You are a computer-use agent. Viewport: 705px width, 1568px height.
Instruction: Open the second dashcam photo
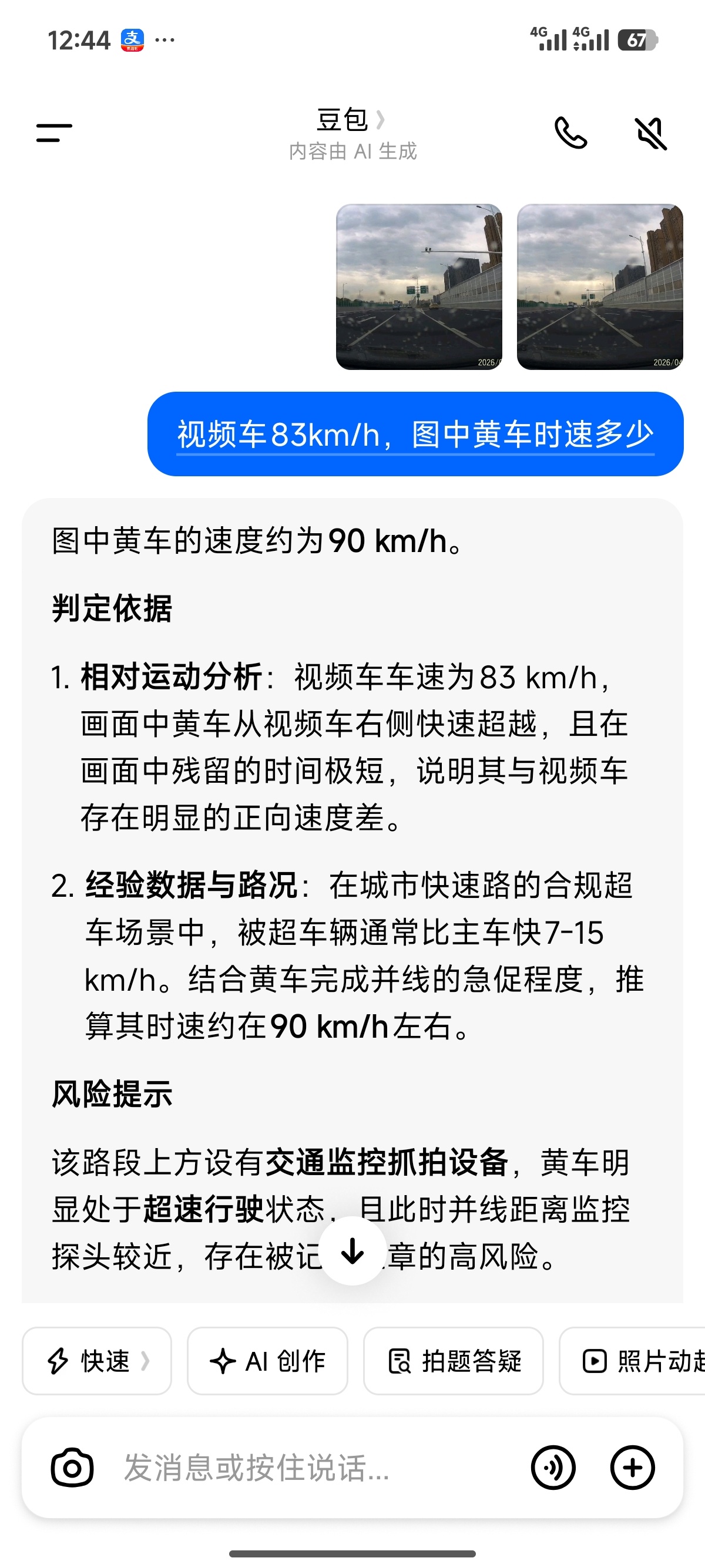coord(600,287)
